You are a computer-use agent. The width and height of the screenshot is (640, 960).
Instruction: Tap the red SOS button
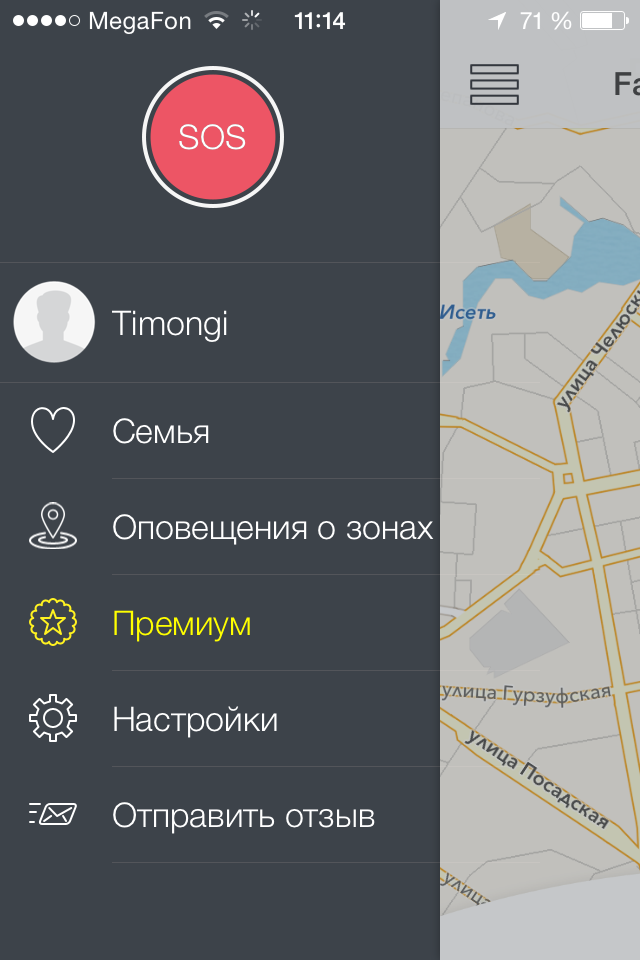coord(213,137)
